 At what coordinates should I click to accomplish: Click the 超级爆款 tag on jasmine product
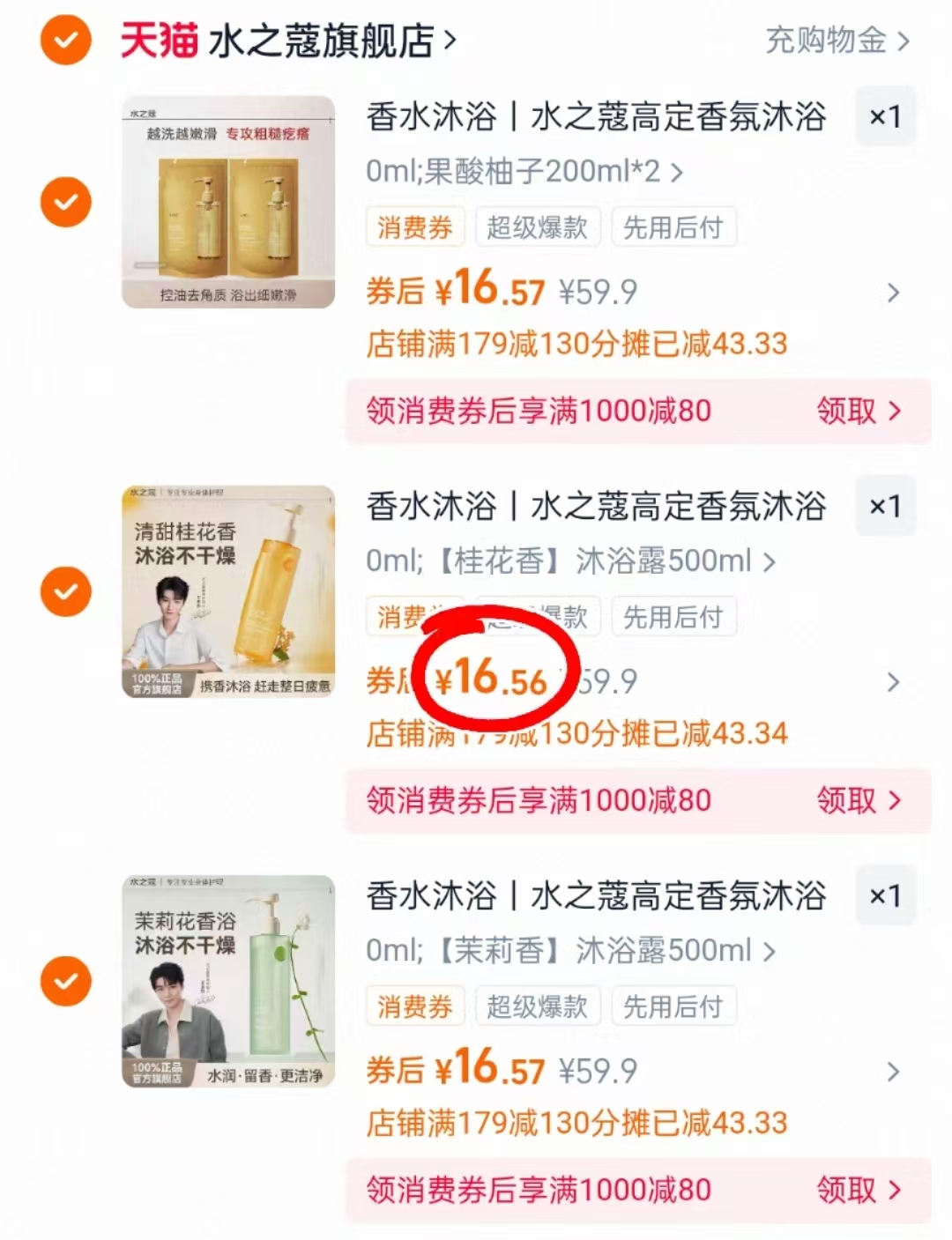point(538,1006)
